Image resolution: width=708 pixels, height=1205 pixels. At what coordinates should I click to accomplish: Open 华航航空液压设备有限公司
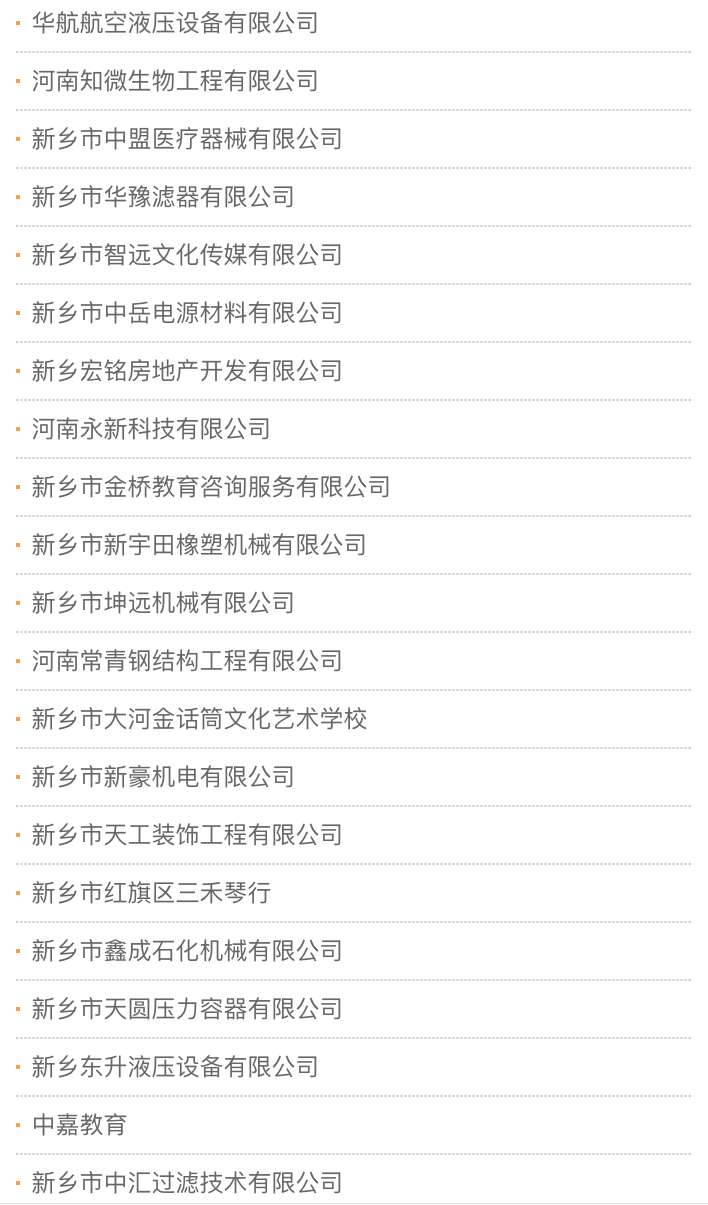[x=175, y=23]
